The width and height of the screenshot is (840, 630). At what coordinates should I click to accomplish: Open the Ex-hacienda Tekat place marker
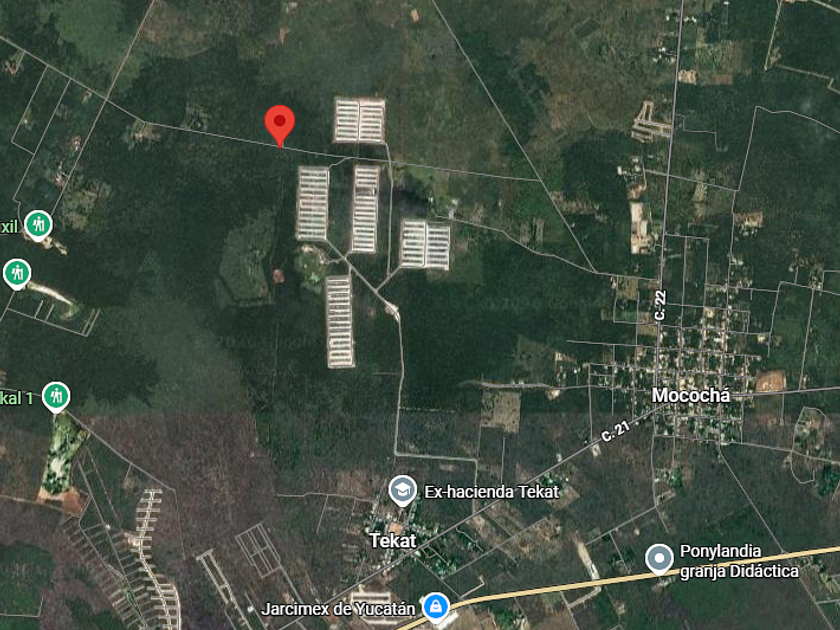point(403,490)
